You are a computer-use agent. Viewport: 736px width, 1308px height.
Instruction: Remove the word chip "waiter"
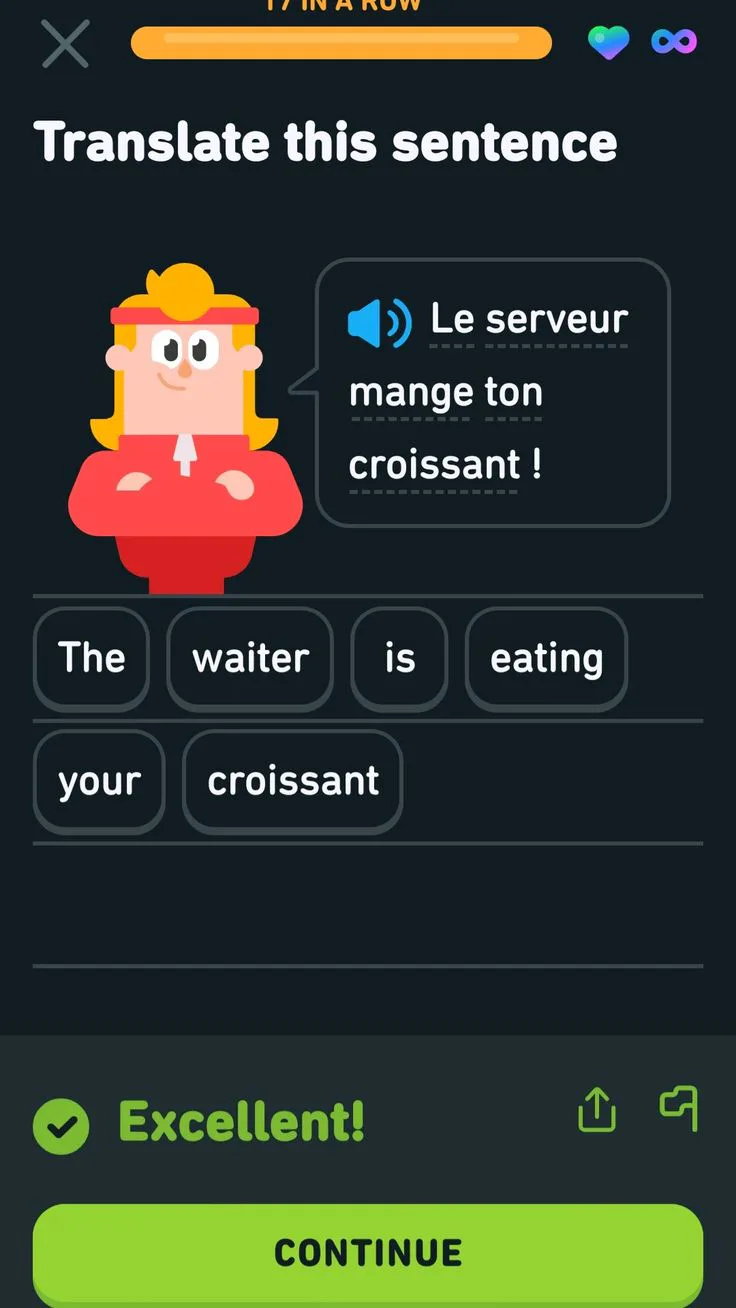tap(250, 659)
